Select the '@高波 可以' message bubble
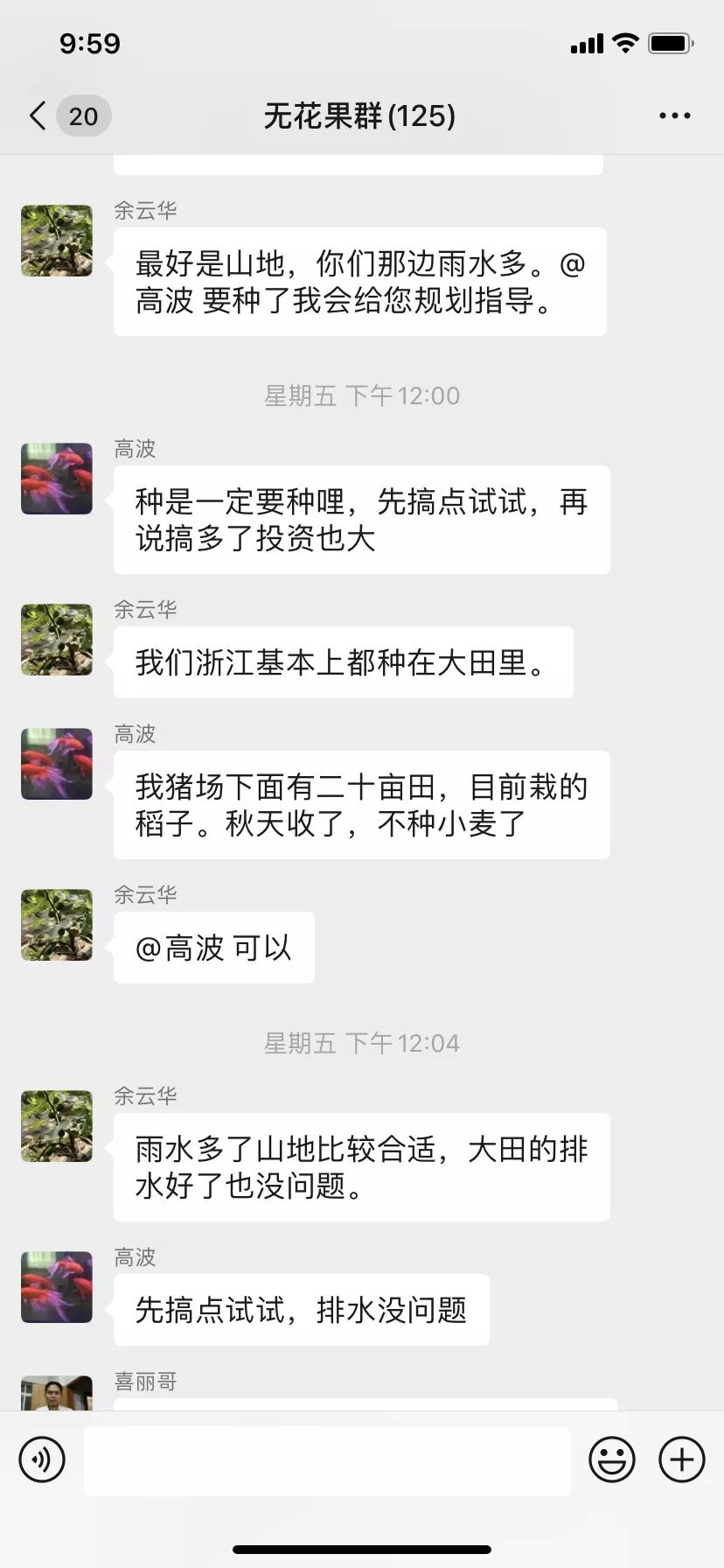The height and width of the screenshot is (1568, 724). coord(213,947)
